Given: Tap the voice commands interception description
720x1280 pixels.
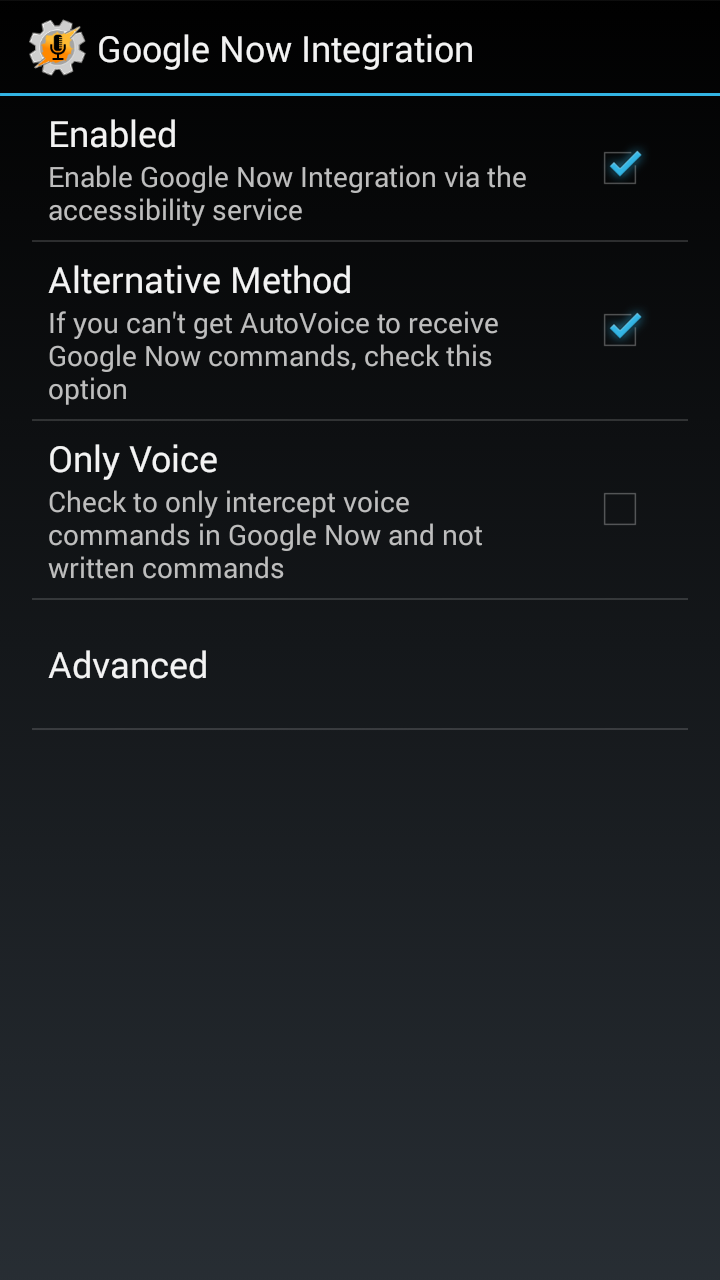Looking at the screenshot, I should pyautogui.click(x=265, y=535).
